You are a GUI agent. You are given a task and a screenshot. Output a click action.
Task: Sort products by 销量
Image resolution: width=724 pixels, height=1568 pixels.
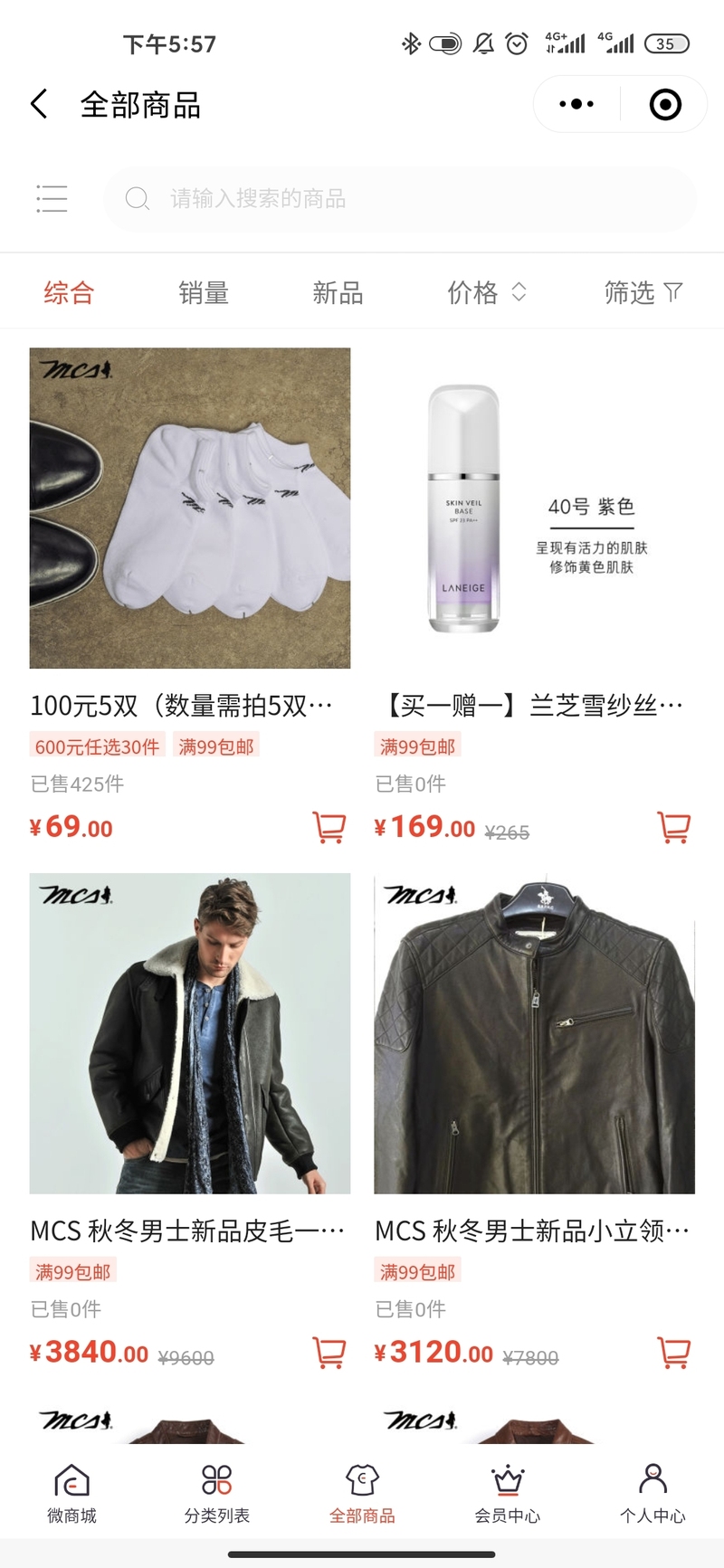point(204,292)
